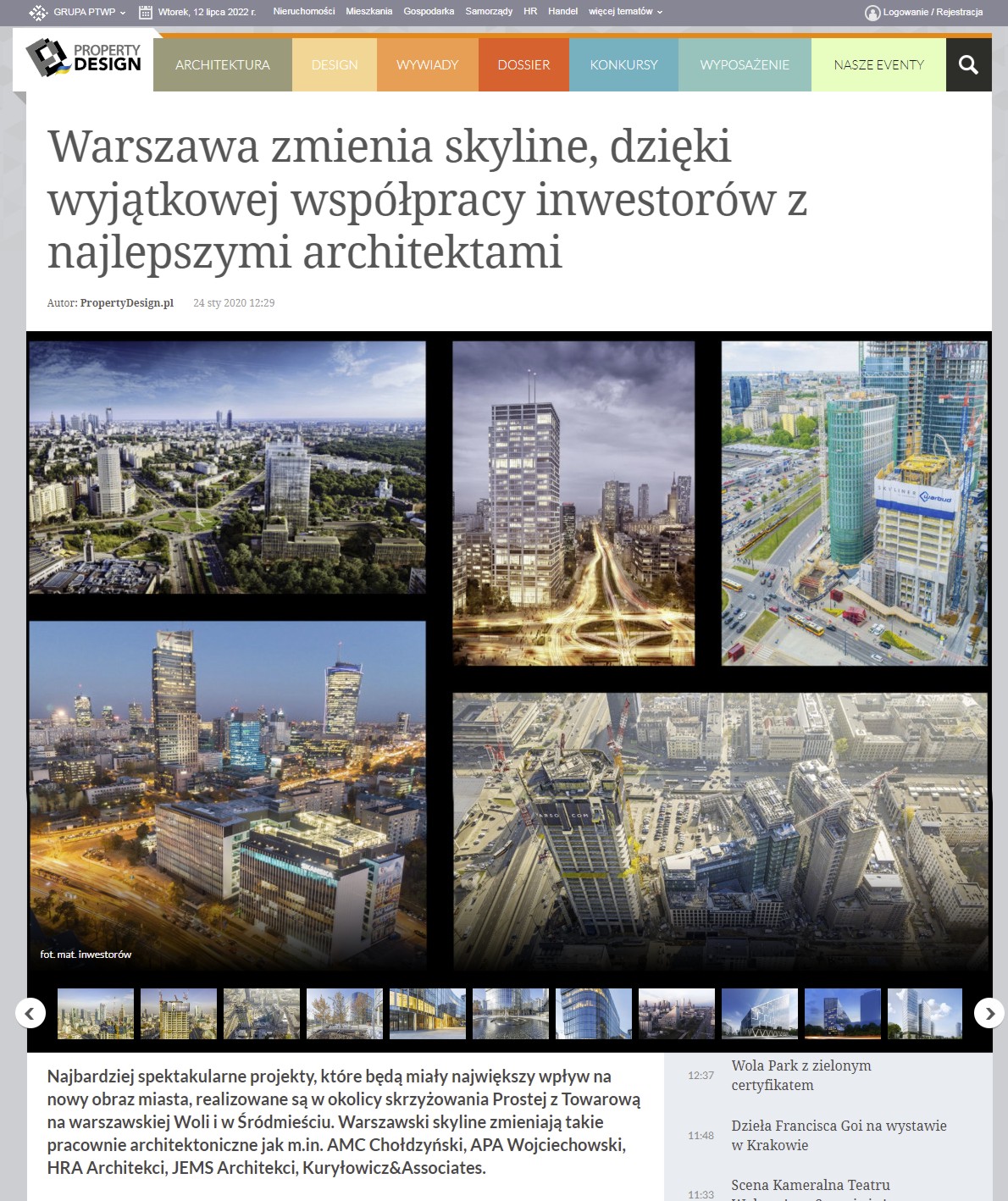
Task: Read Wola Park z zielonym certyfikatem
Action: (x=800, y=1075)
